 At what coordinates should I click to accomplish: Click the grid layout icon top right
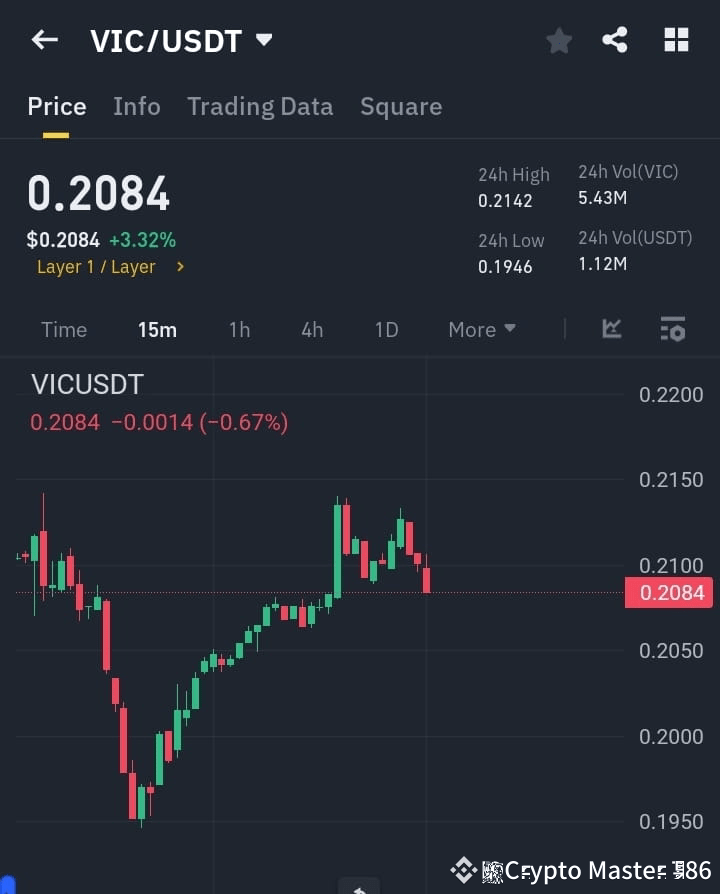pyautogui.click(x=676, y=40)
